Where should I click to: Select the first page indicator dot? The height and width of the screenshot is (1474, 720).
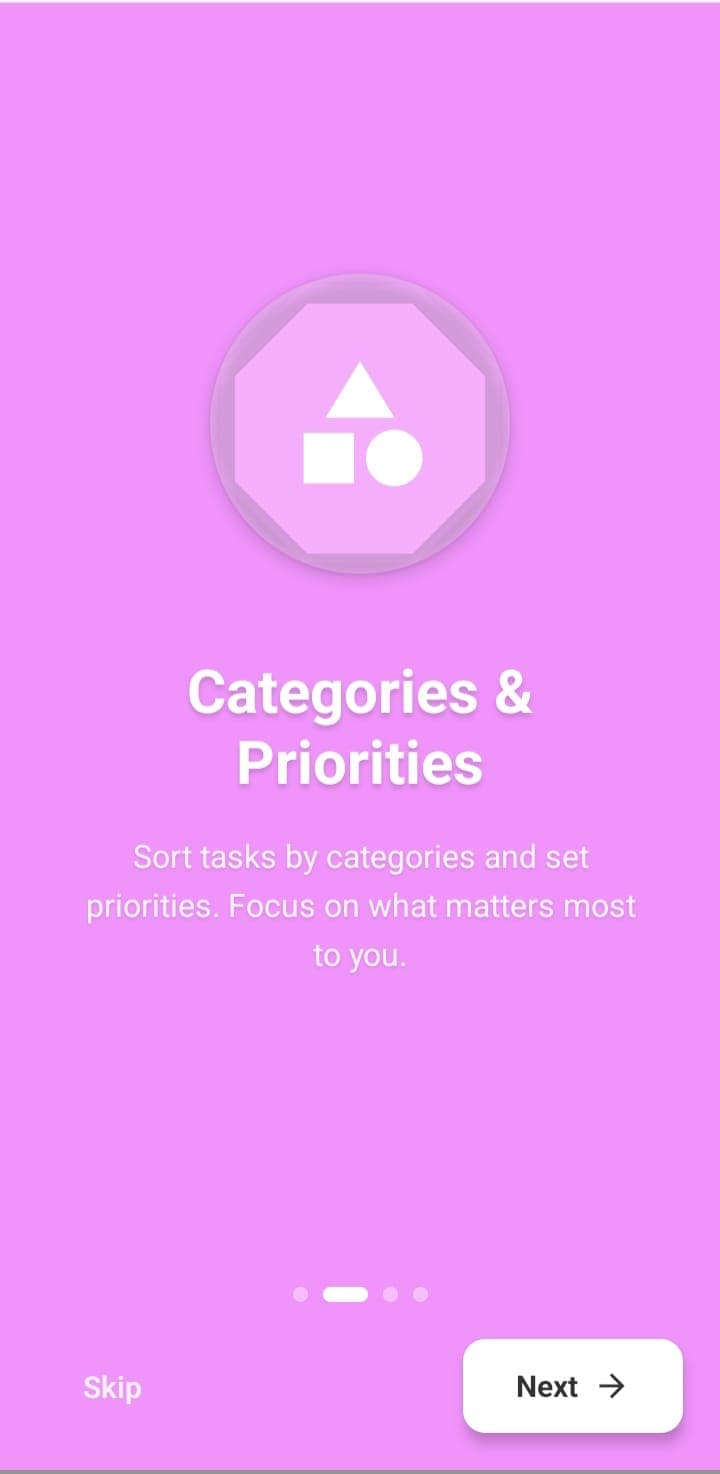point(301,1294)
